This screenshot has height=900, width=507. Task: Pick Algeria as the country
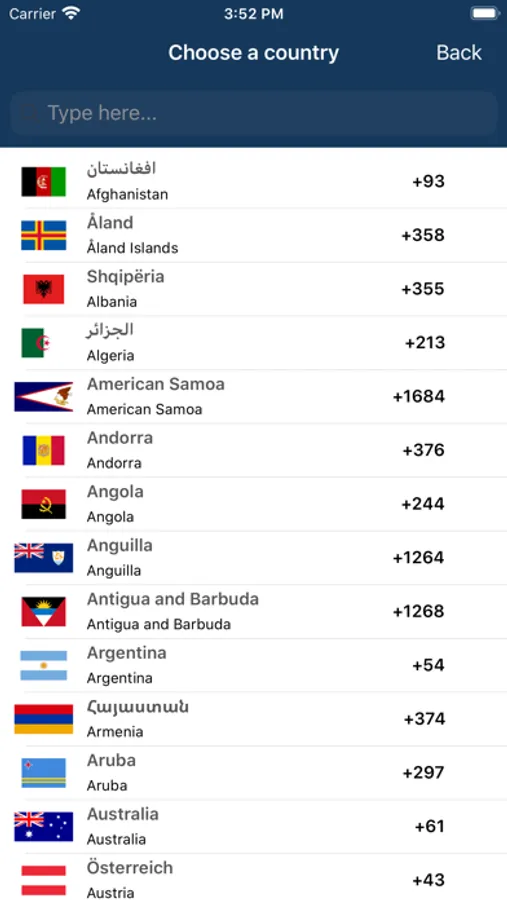coord(253,343)
